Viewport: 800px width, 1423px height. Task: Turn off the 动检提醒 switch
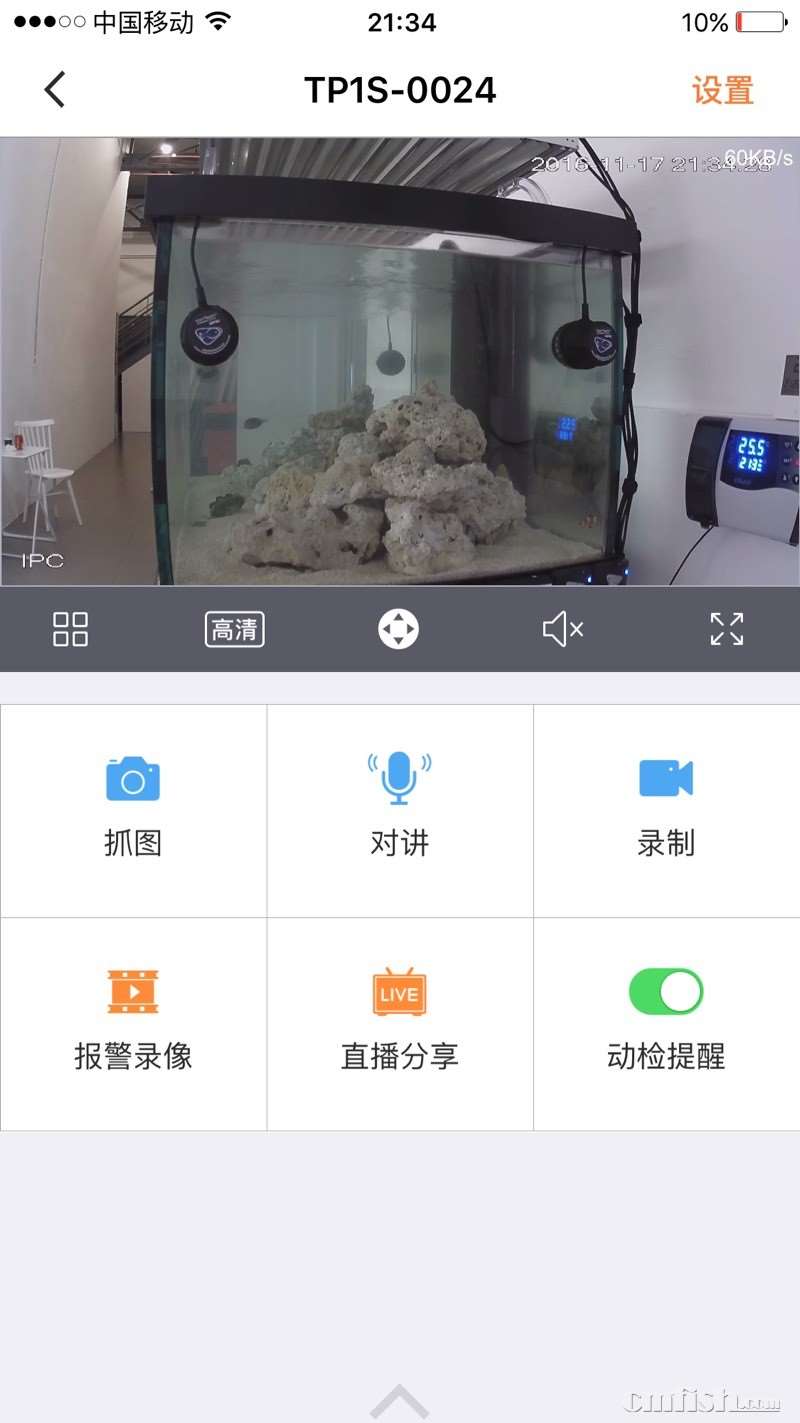point(666,992)
